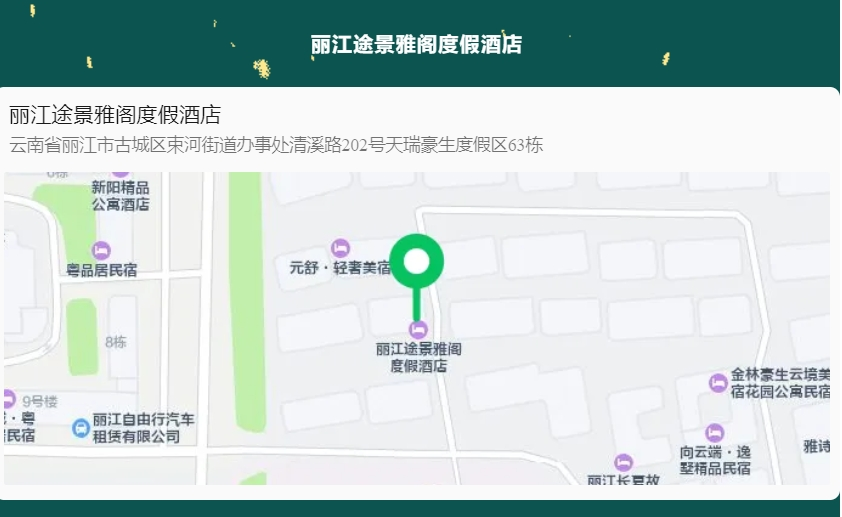Open the 丽江途景雅阁度假酒店 address card
This screenshot has width=842, height=517.
[275, 130]
